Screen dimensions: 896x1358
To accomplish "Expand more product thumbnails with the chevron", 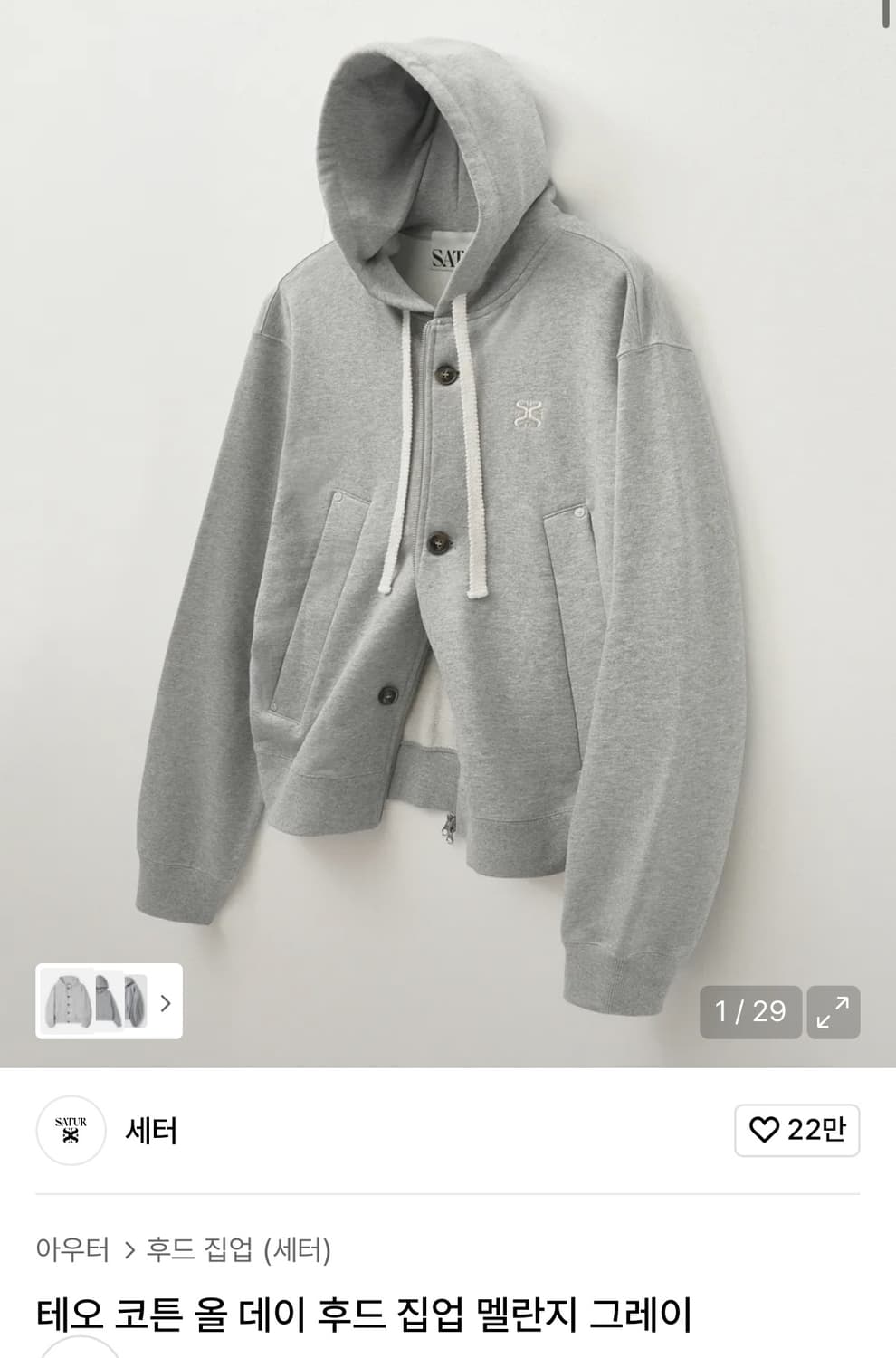I will point(164,1003).
